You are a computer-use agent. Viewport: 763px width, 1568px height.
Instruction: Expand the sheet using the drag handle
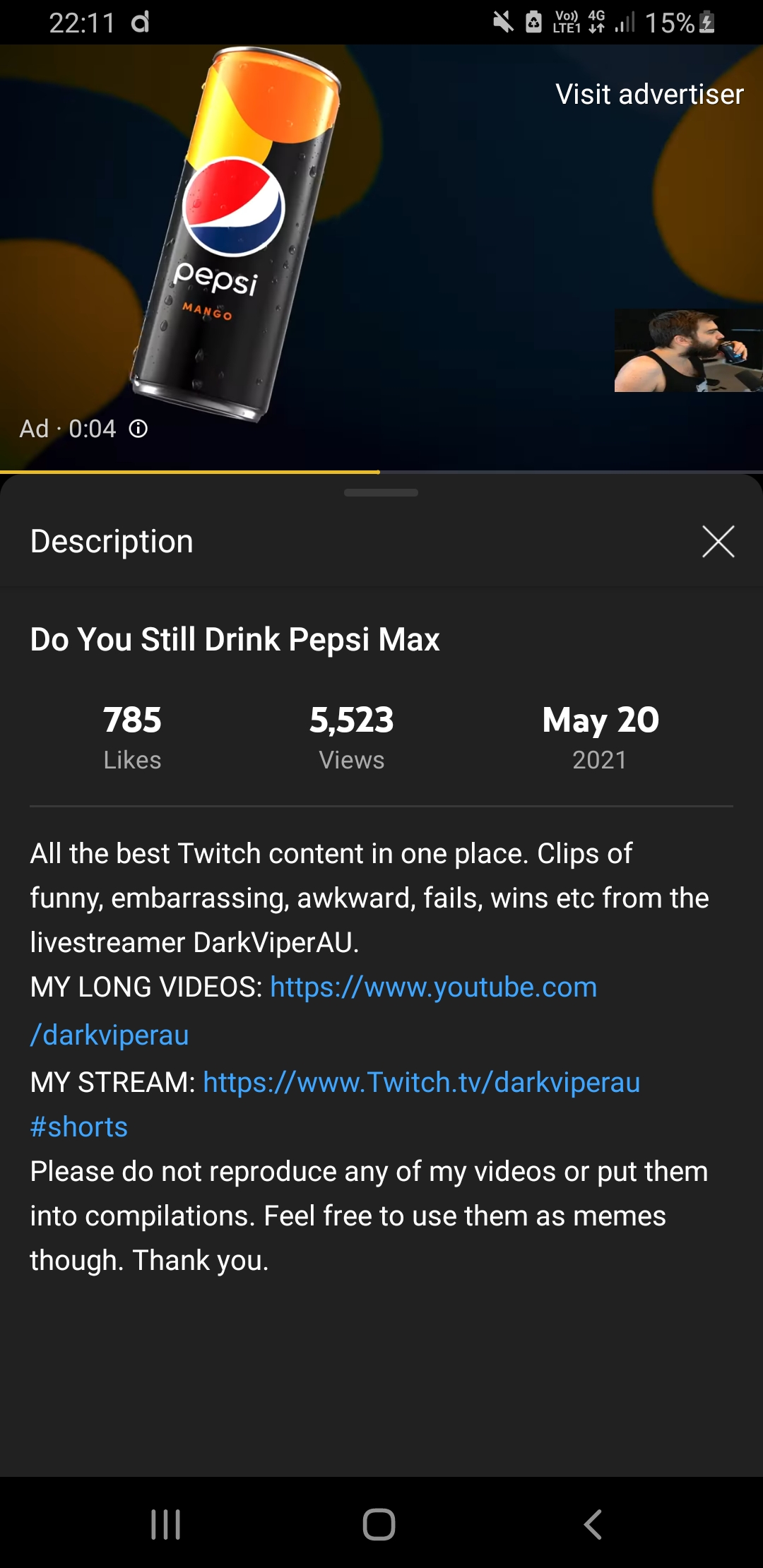tap(380, 493)
